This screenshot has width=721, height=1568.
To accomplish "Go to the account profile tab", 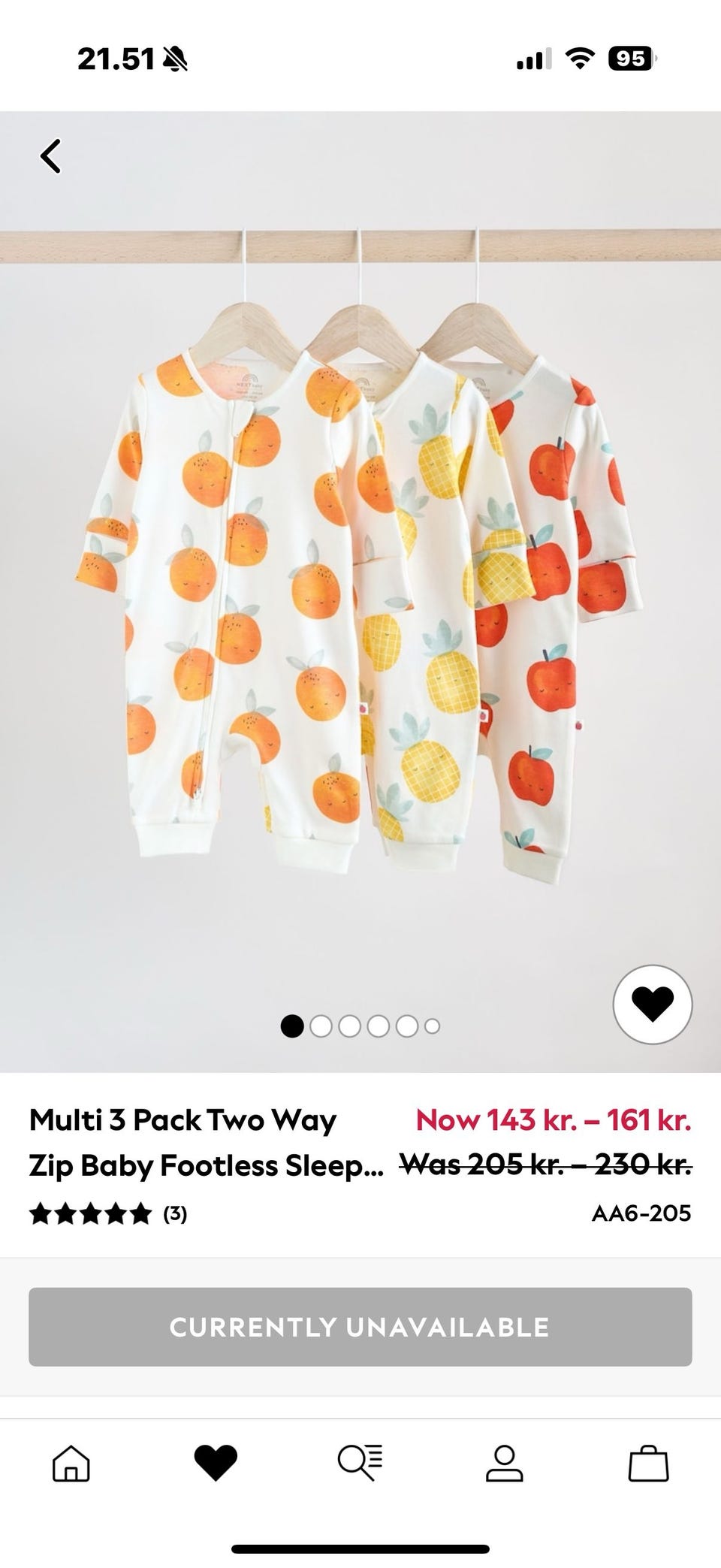I will point(504,1464).
